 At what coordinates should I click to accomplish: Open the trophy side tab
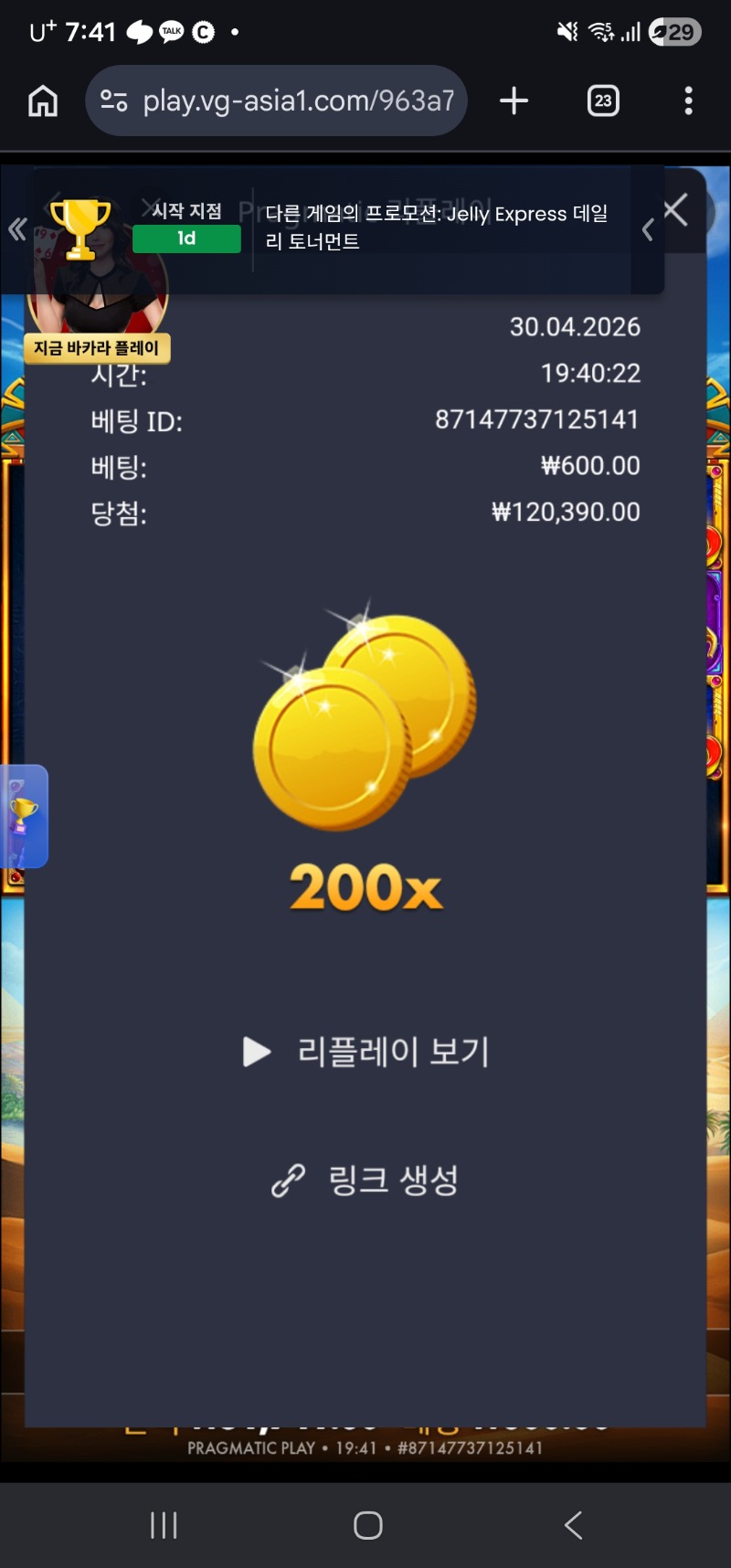[x=23, y=815]
